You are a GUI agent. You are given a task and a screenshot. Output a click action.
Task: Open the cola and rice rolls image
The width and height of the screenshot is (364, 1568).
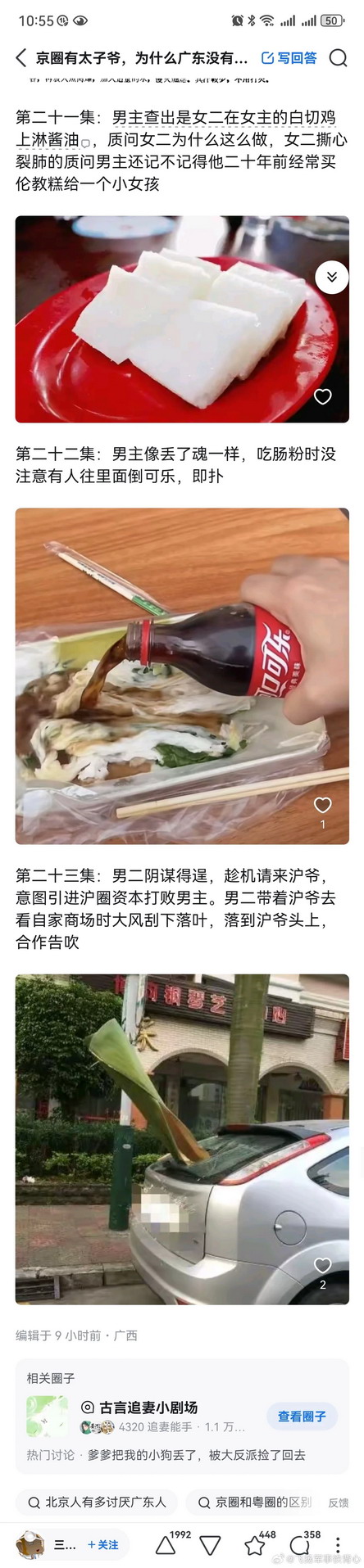pyautogui.click(x=182, y=676)
